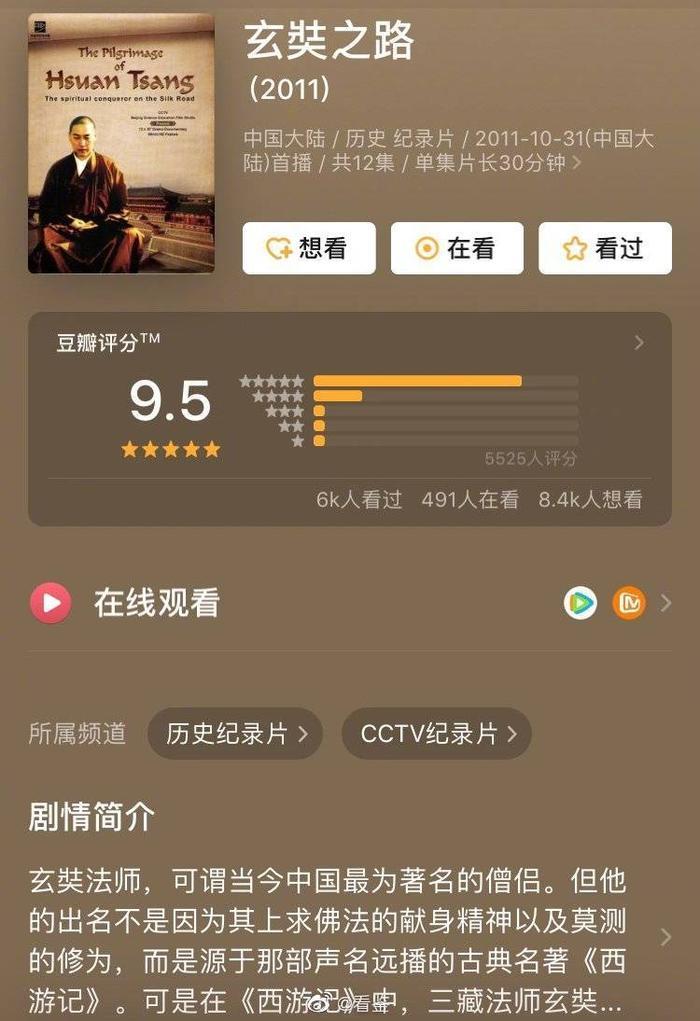Viewport: 700px width, 1021px height.
Task: Expand the full show details info
Action: tap(576, 163)
